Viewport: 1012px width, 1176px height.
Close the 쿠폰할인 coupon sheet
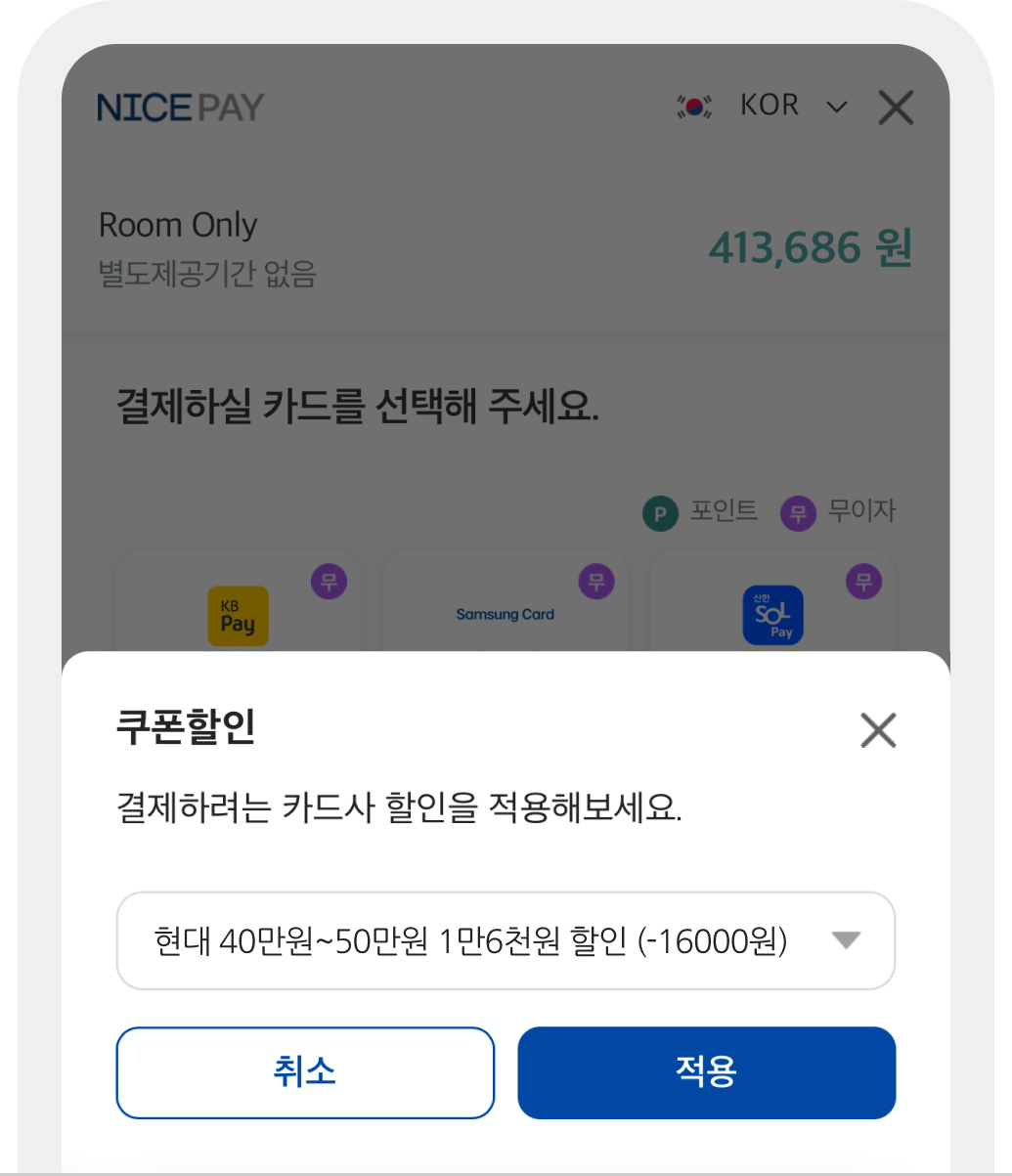point(877,730)
